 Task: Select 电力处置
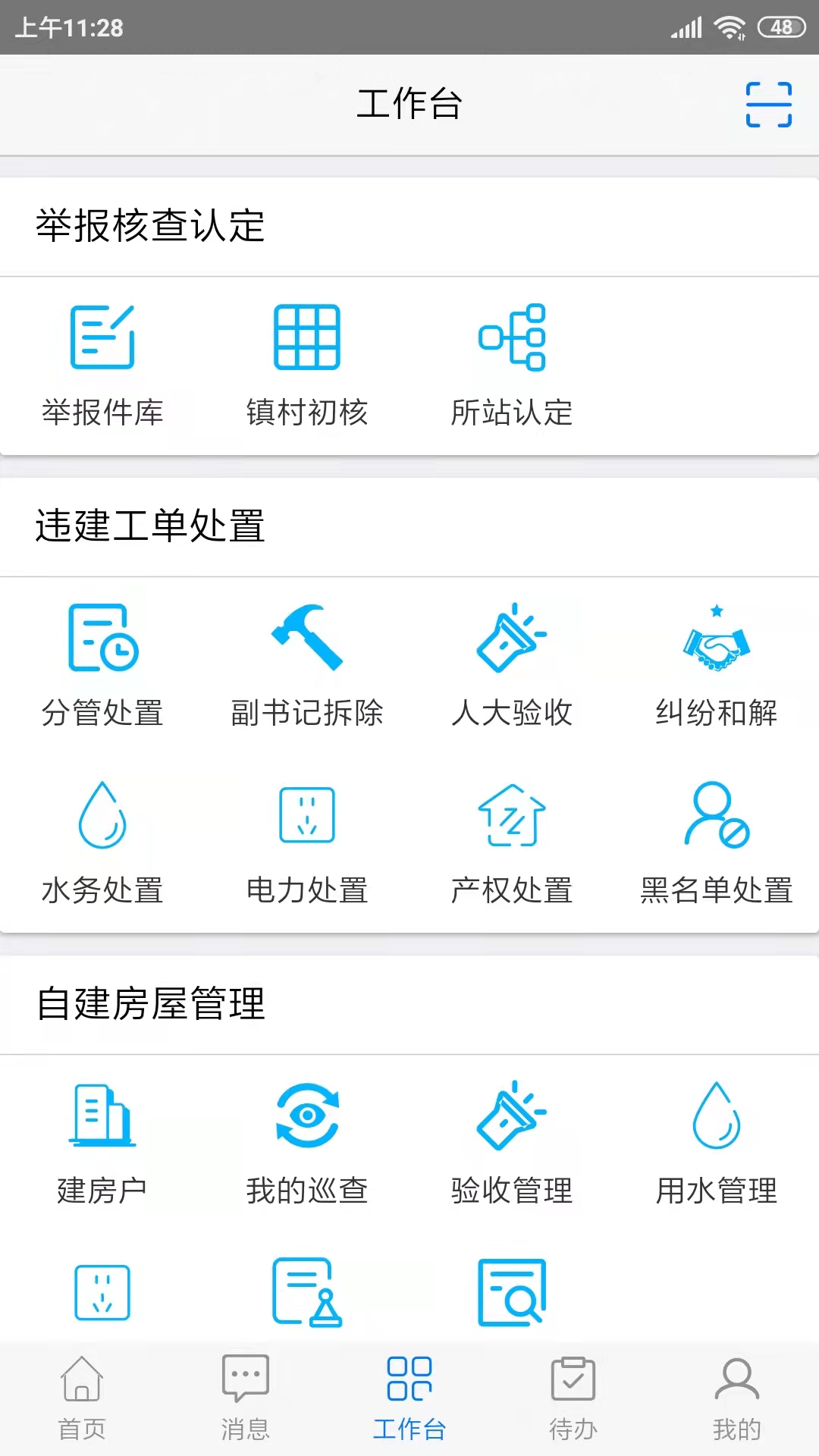307,843
